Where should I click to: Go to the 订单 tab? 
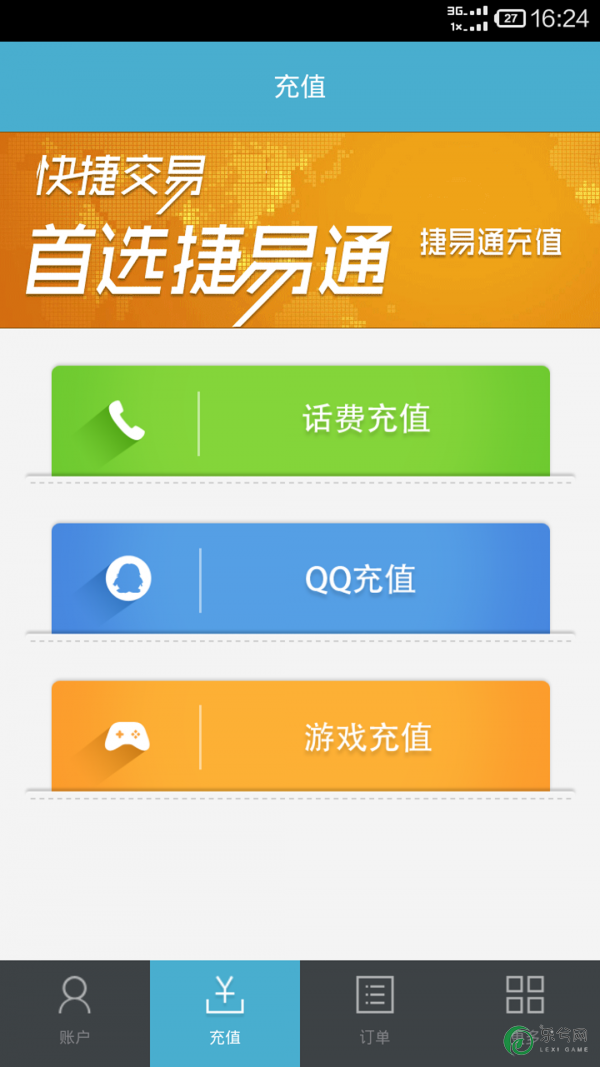click(x=375, y=1012)
